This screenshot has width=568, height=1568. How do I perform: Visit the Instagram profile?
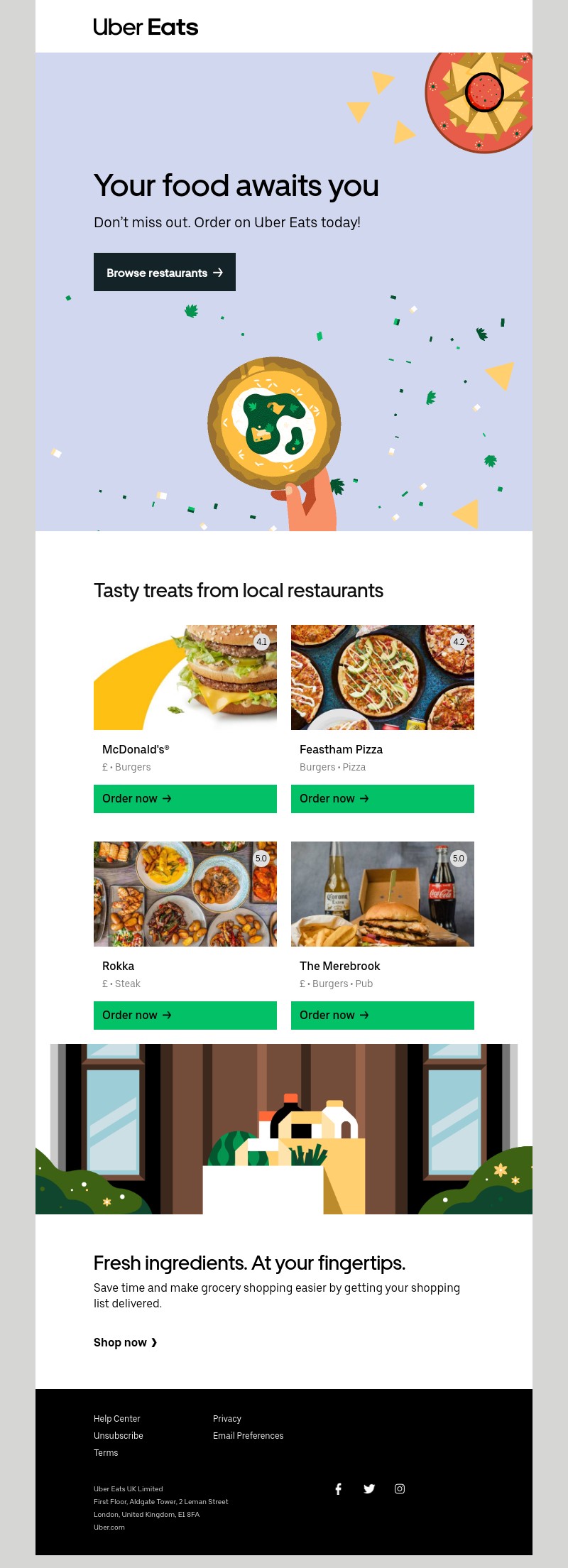pyautogui.click(x=400, y=1488)
